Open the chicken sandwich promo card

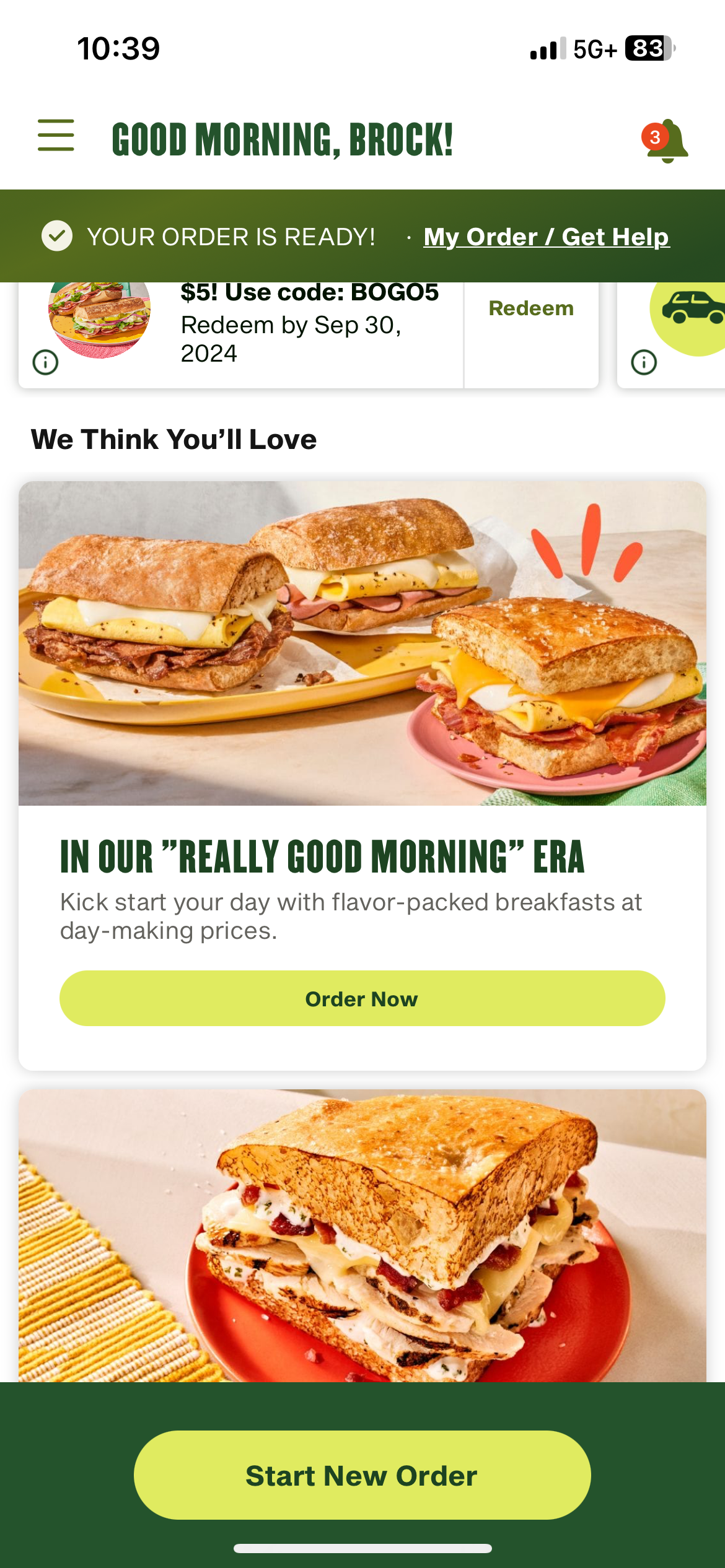[362, 1235]
